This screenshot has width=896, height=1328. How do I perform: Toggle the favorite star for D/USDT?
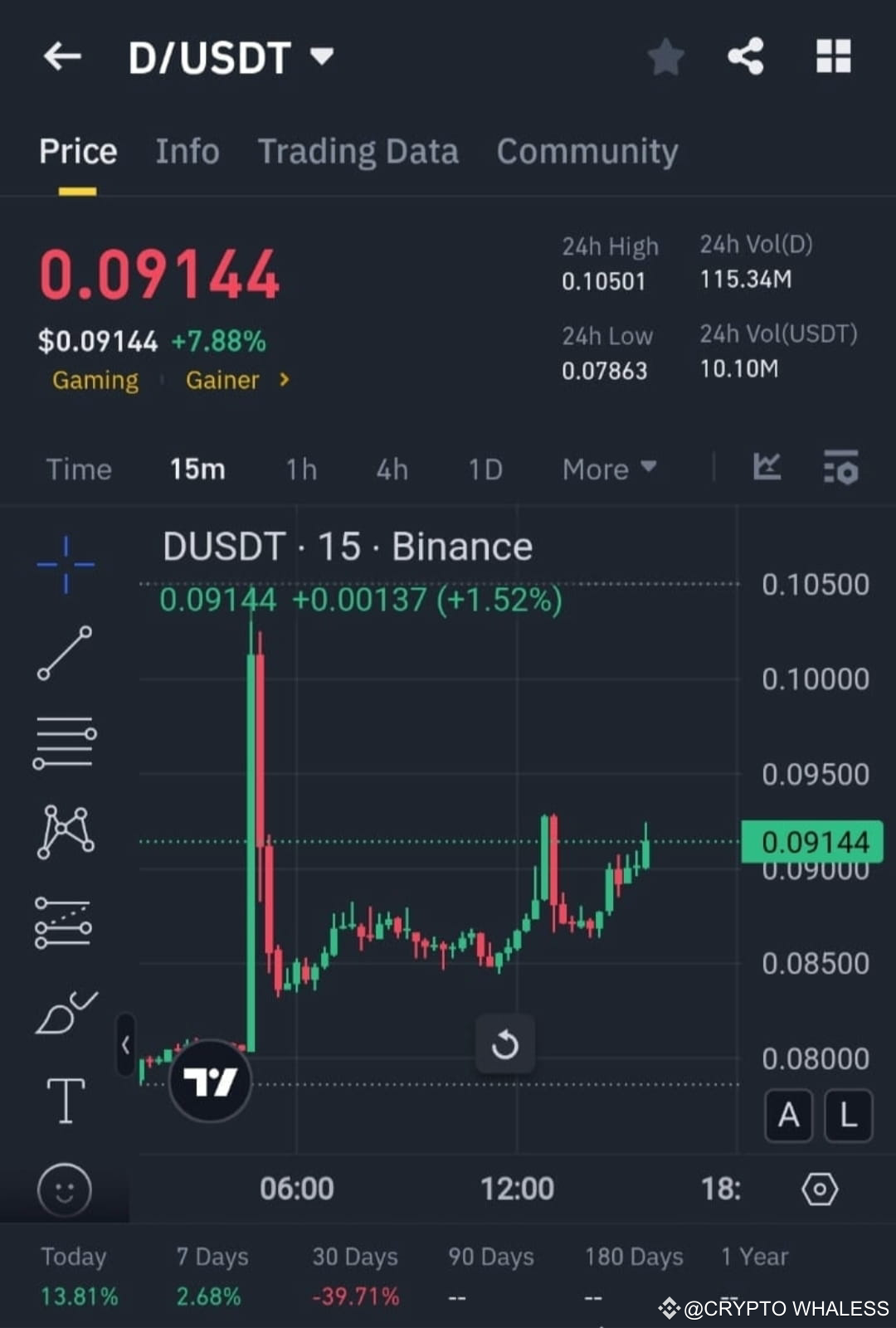point(665,56)
